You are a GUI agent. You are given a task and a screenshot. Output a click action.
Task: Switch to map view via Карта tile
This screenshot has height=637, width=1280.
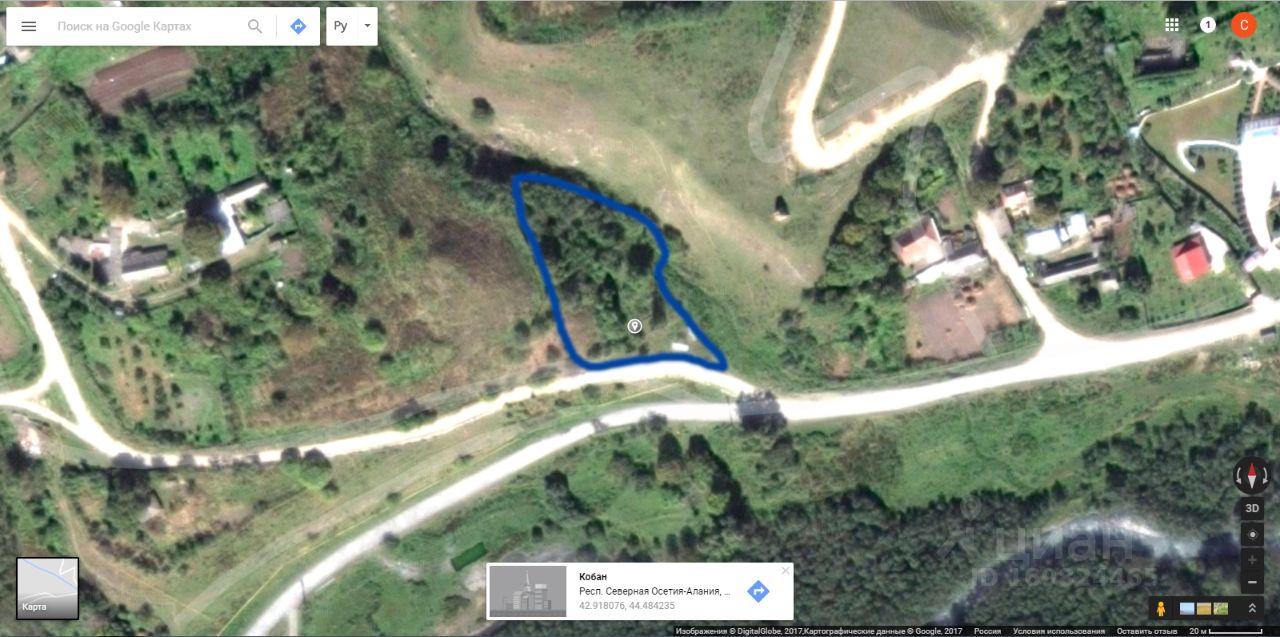click(x=47, y=588)
